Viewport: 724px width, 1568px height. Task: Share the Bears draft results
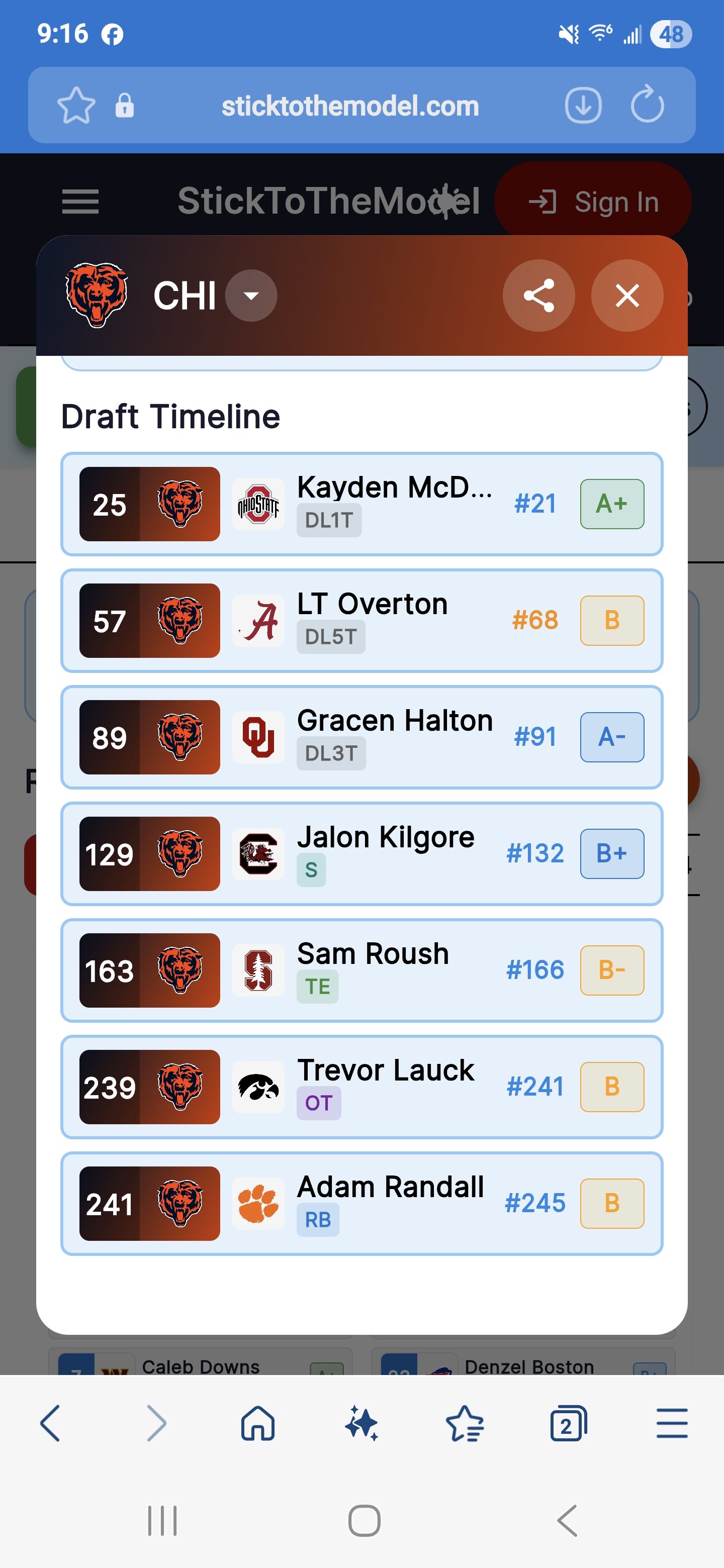tap(538, 296)
